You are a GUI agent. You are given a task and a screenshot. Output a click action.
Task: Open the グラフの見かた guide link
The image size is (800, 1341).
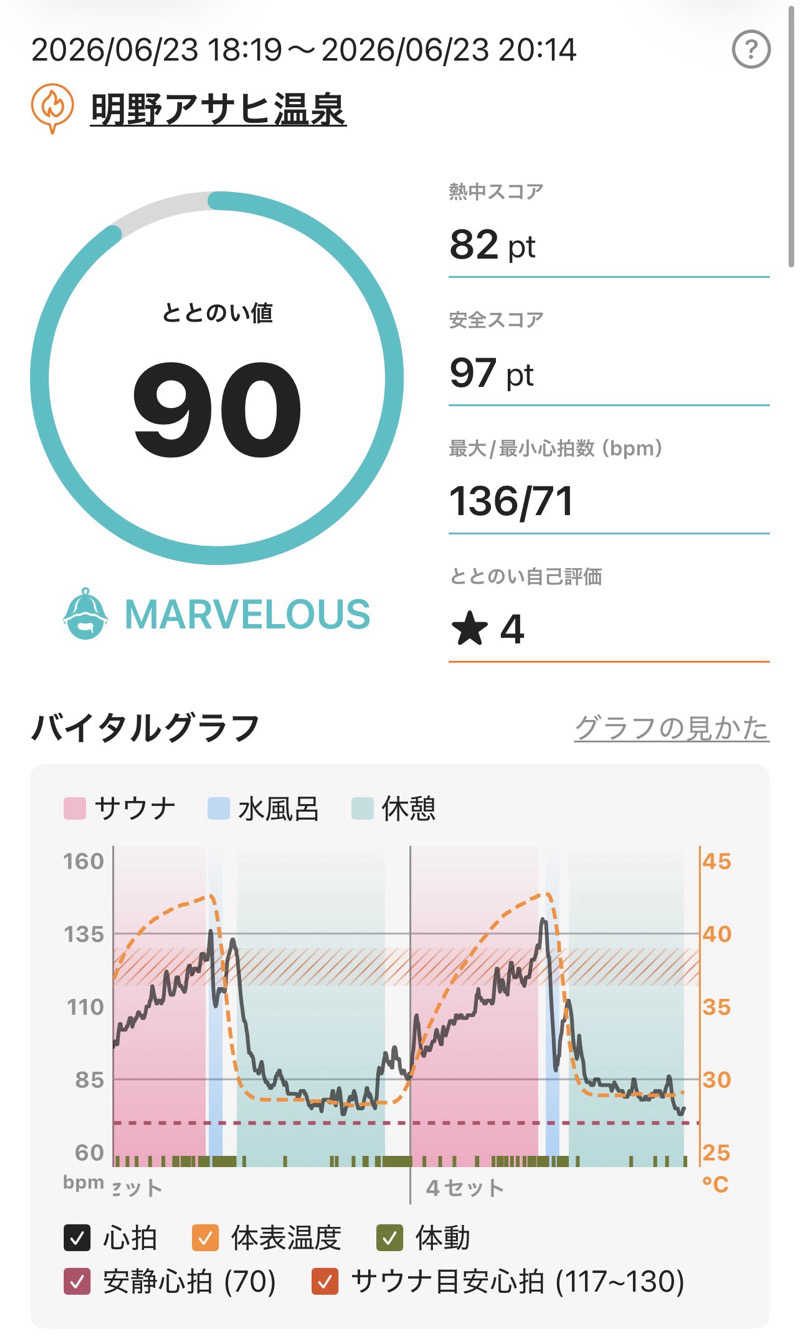point(671,728)
